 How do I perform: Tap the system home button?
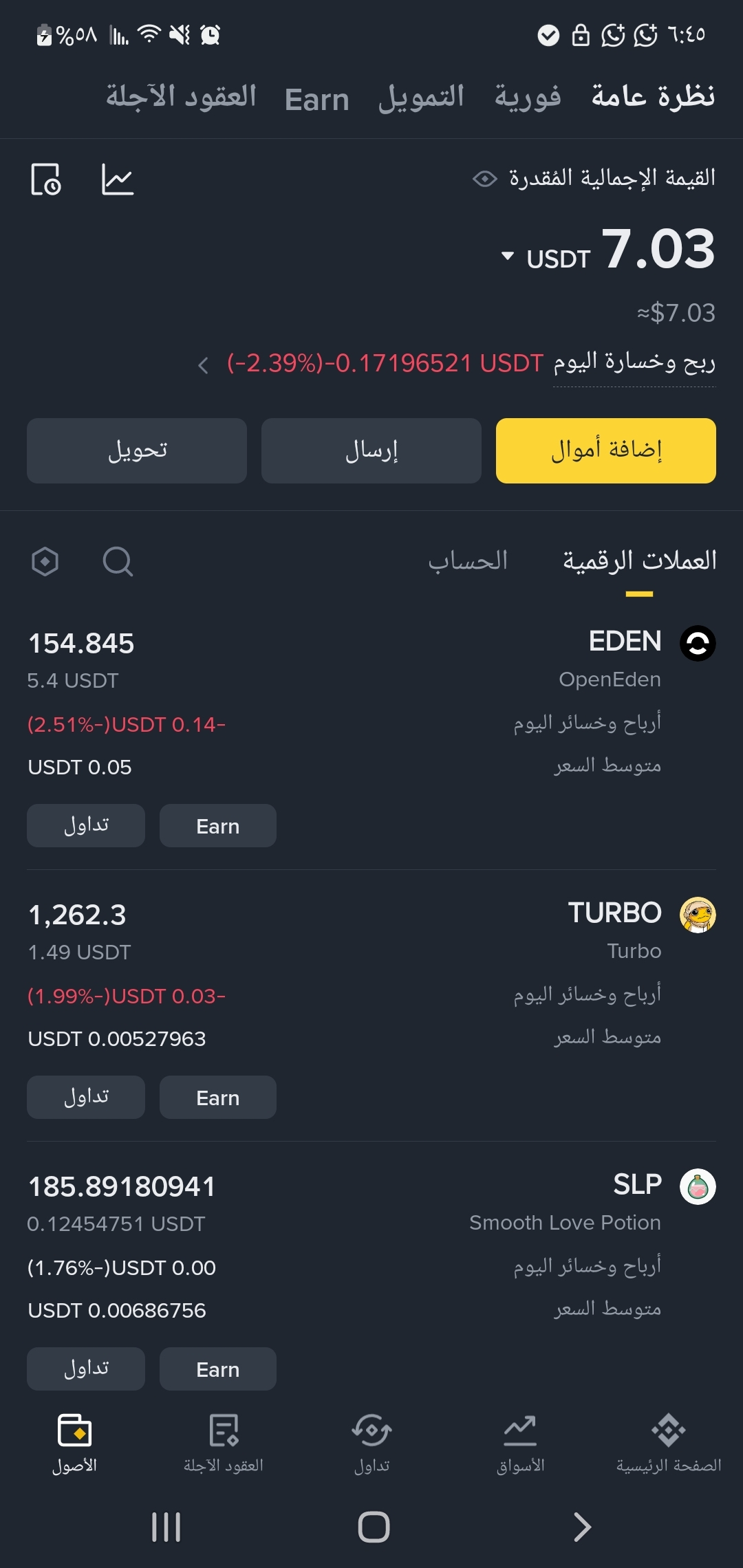[374, 1527]
